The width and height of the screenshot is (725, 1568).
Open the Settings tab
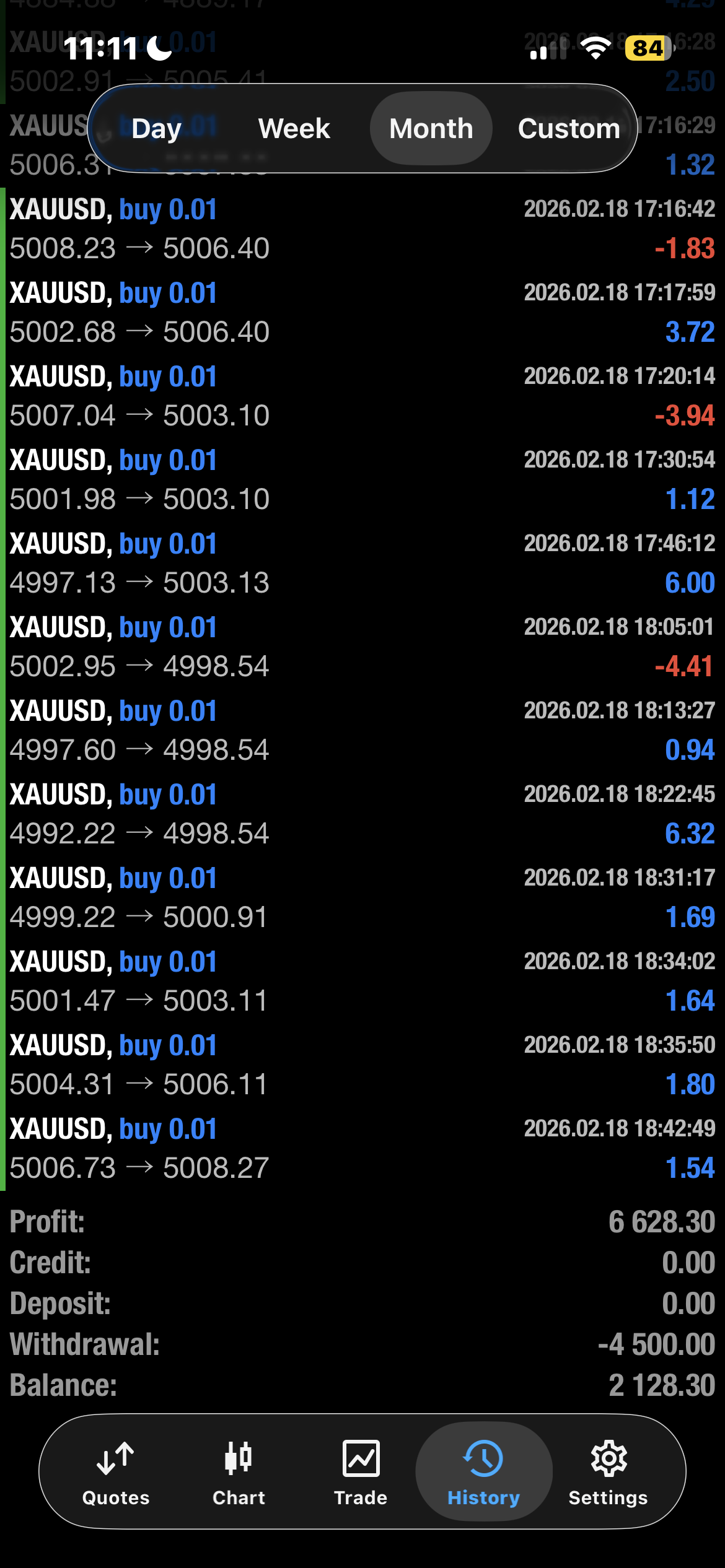coord(608,1471)
